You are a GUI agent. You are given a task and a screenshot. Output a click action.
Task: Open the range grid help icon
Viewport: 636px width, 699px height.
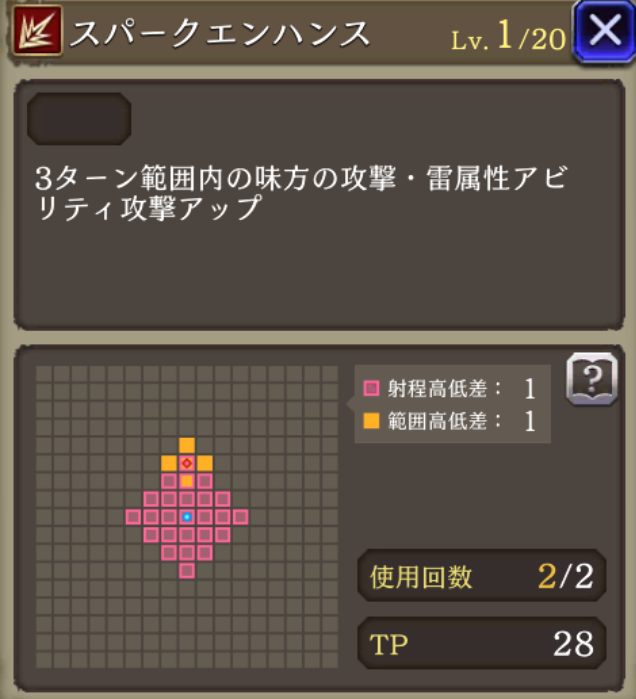[591, 381]
